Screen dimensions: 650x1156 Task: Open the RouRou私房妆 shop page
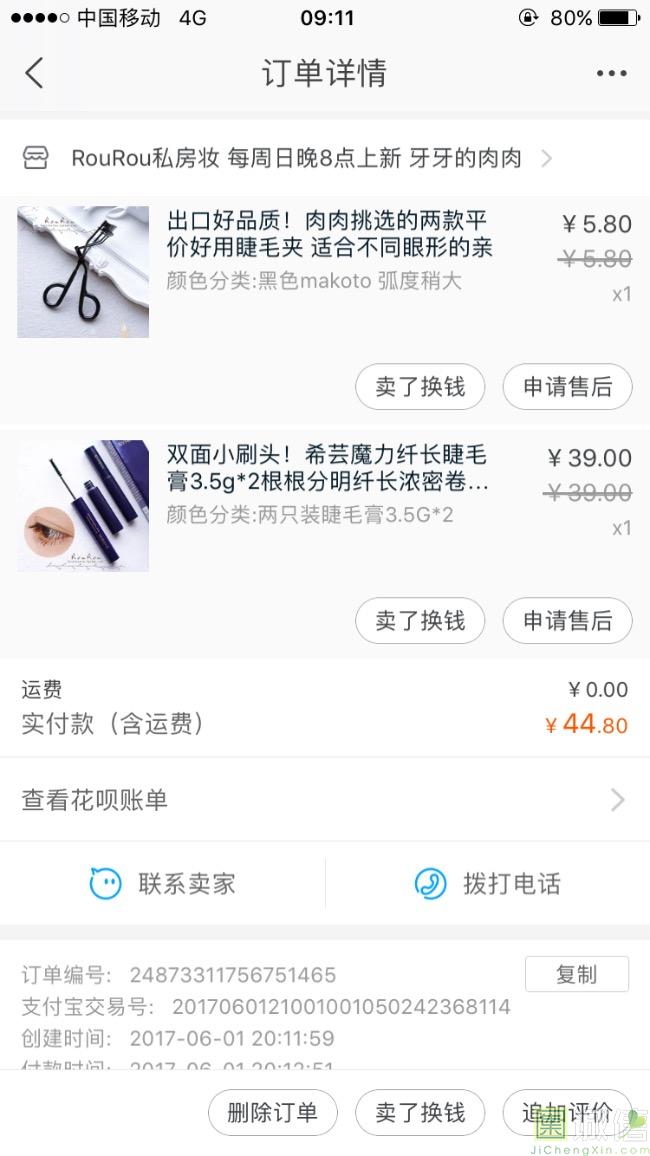tap(296, 158)
